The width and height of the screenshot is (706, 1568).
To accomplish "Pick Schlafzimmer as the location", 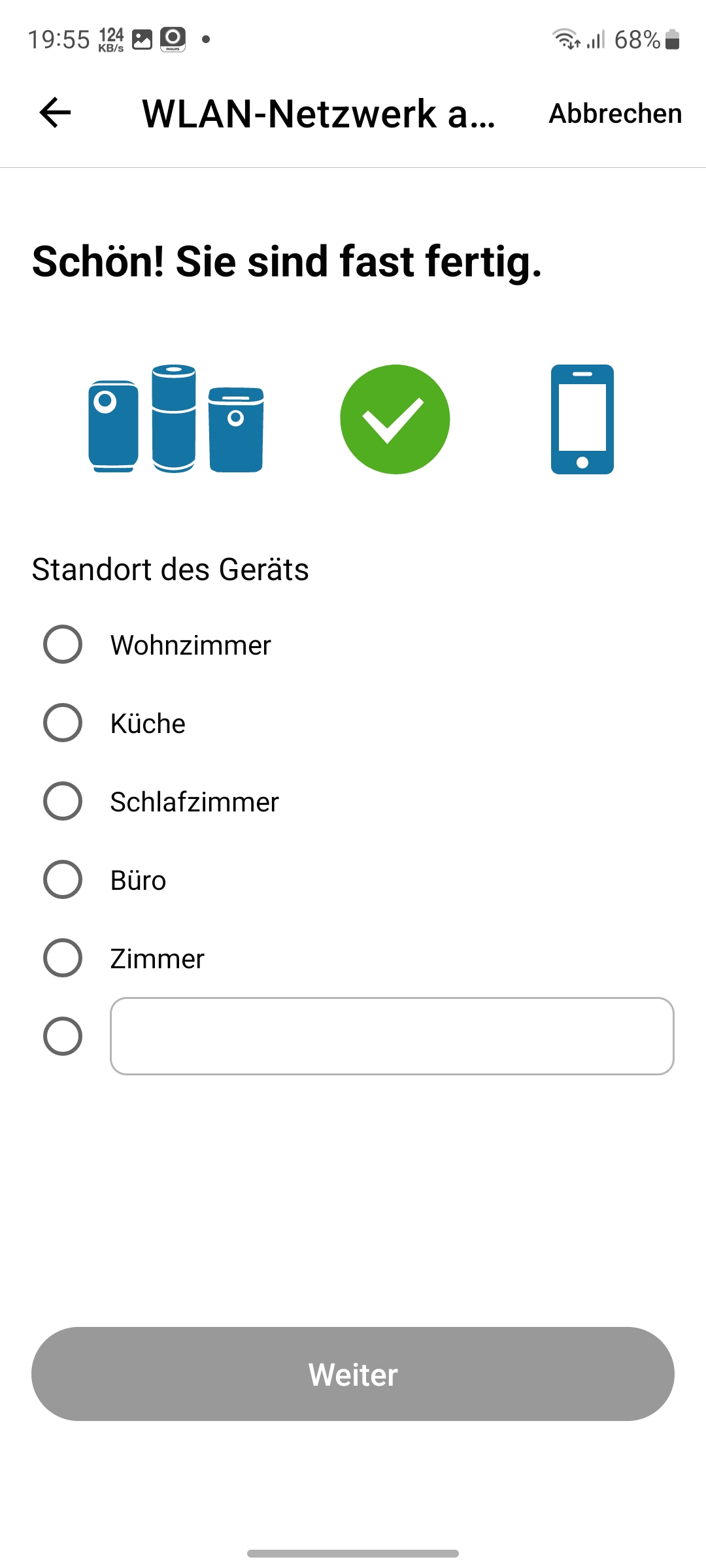I will 63,801.
